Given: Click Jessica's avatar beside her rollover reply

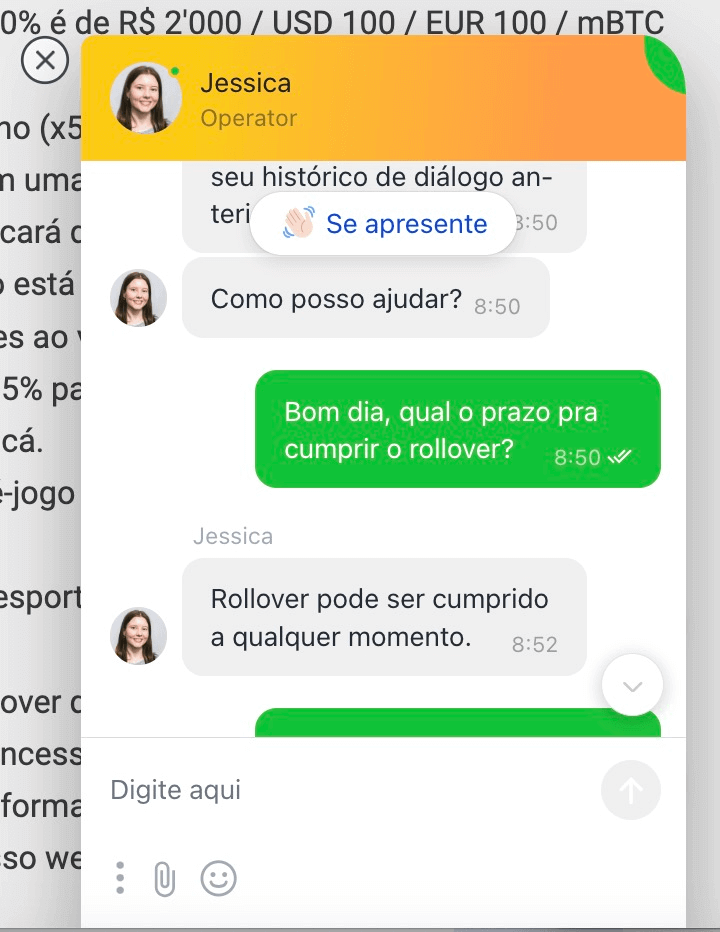Looking at the screenshot, I should coord(138,635).
